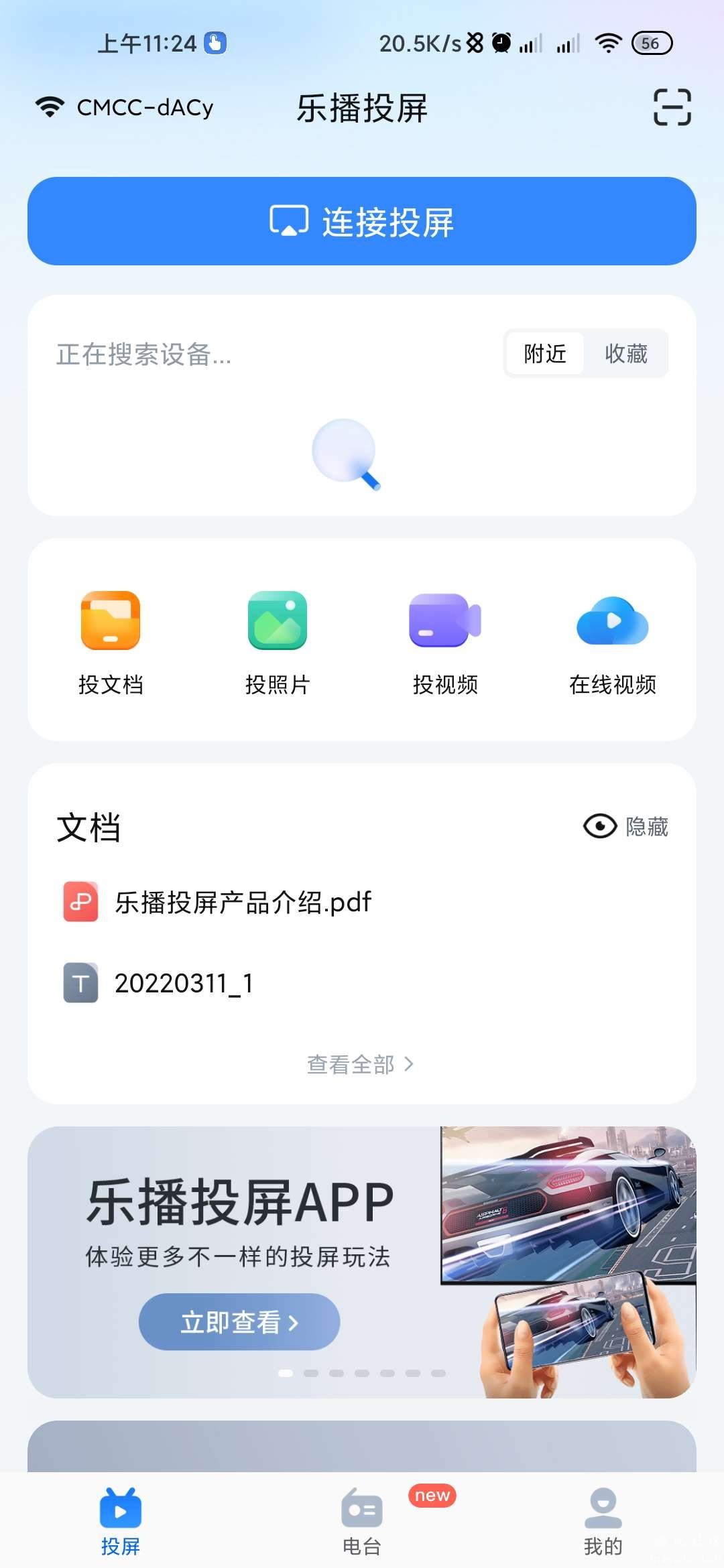Image resolution: width=724 pixels, height=1568 pixels.
Task: Tap the 连接投屏 button
Action: 362,221
